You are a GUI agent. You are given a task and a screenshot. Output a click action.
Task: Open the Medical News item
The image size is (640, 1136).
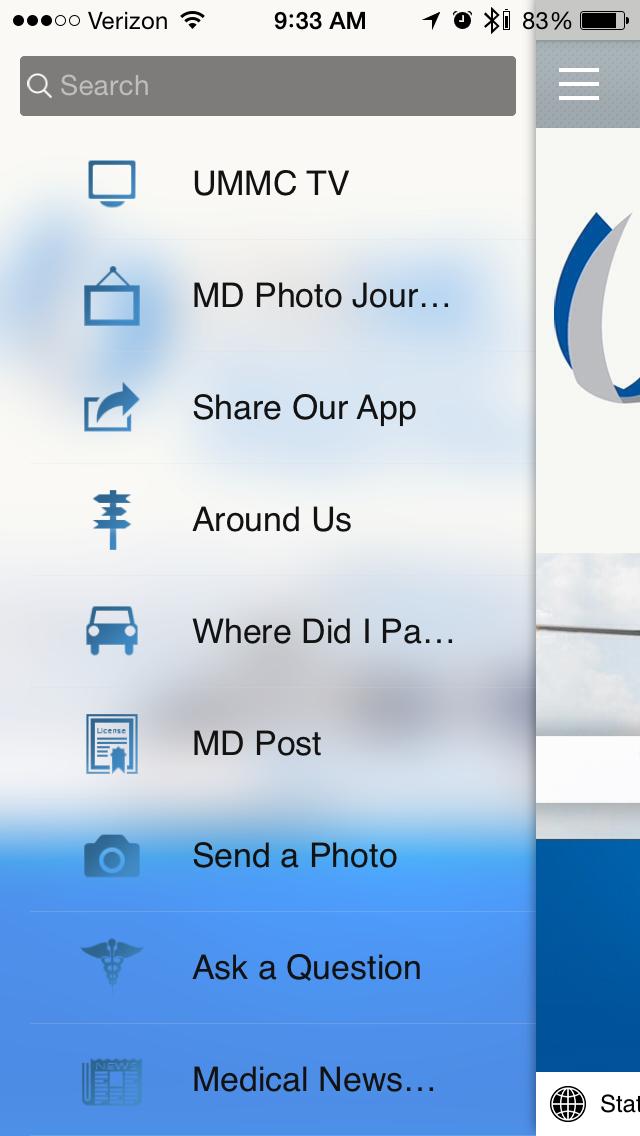(314, 1080)
